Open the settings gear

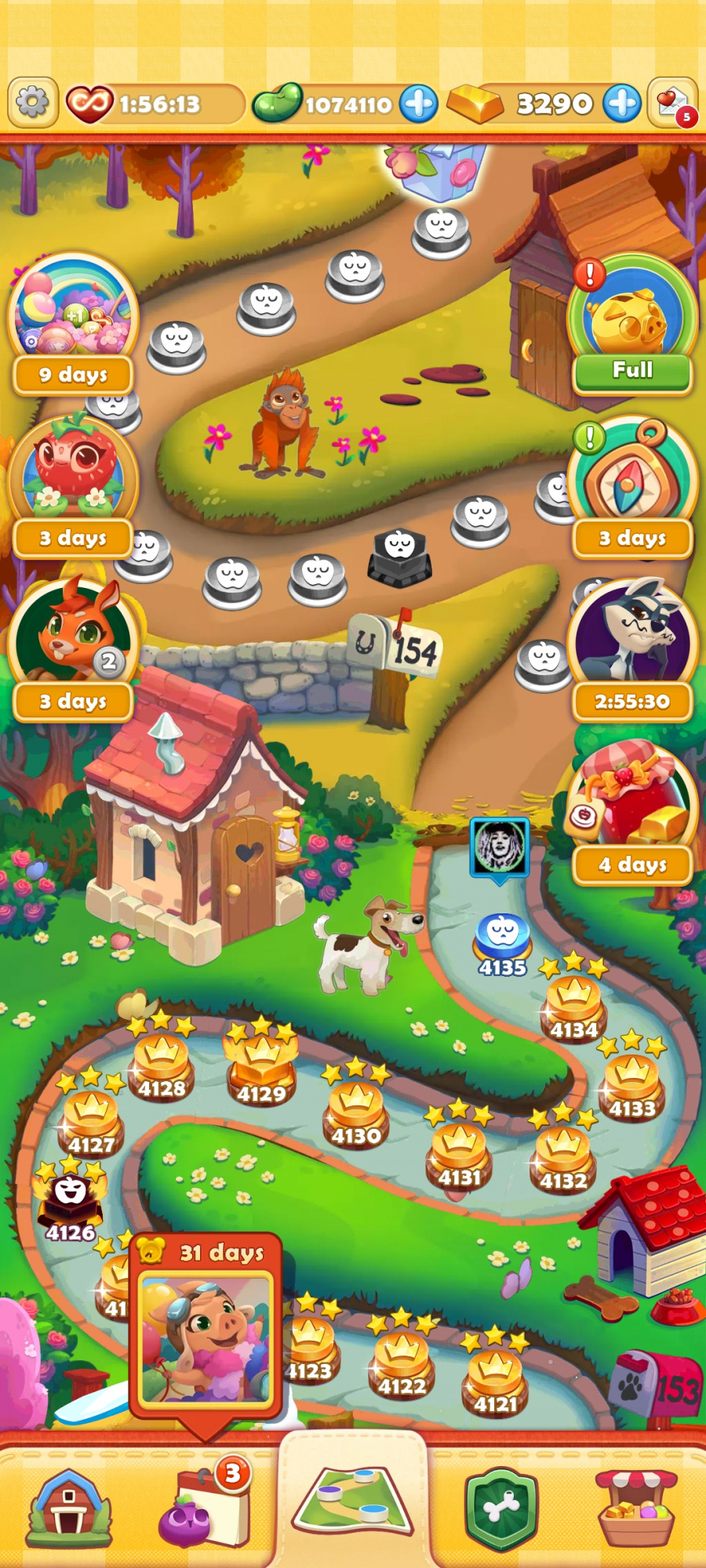(x=33, y=103)
